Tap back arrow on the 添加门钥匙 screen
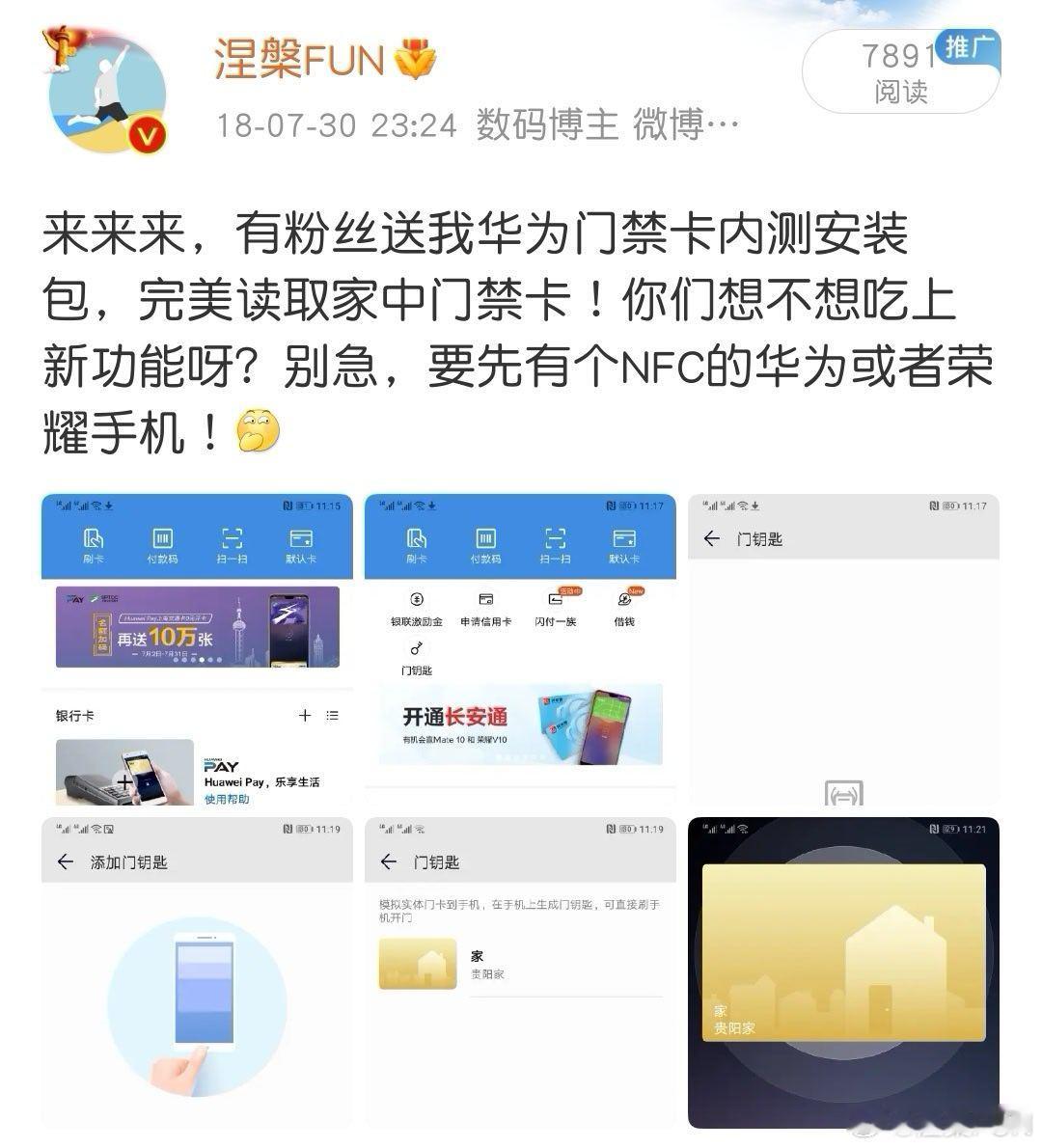 tap(66, 861)
